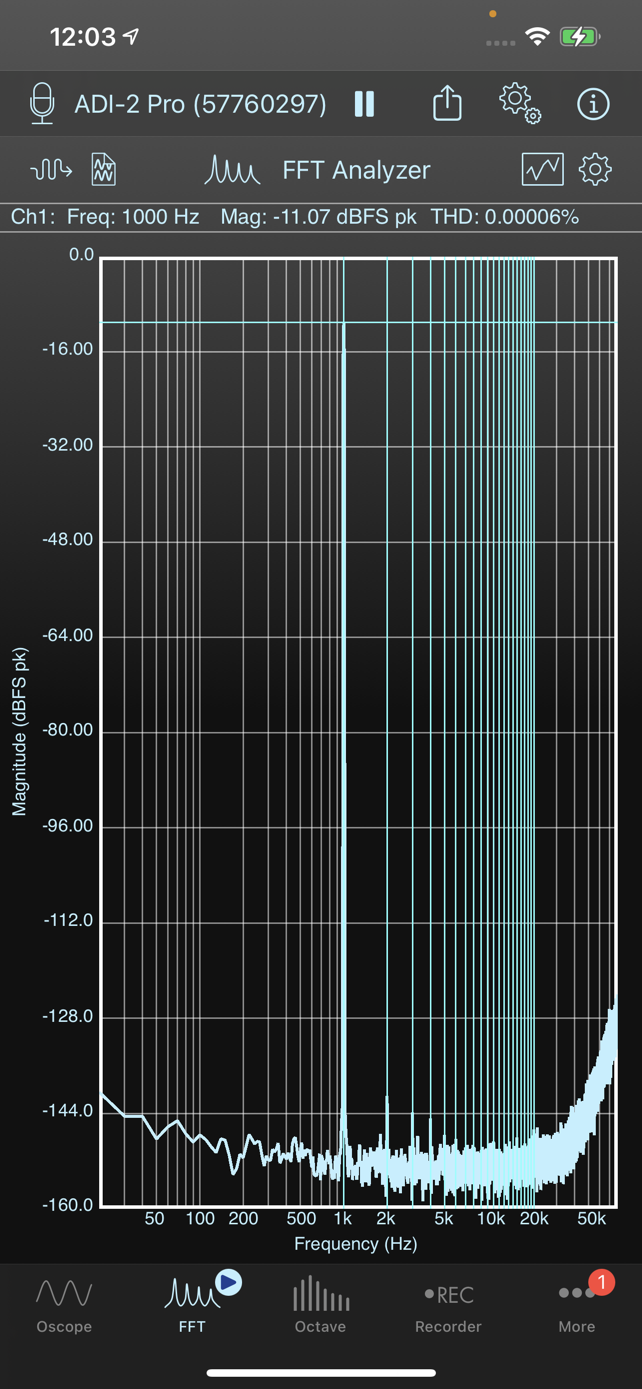
Task: Open the waveform file icon
Action: [x=104, y=170]
